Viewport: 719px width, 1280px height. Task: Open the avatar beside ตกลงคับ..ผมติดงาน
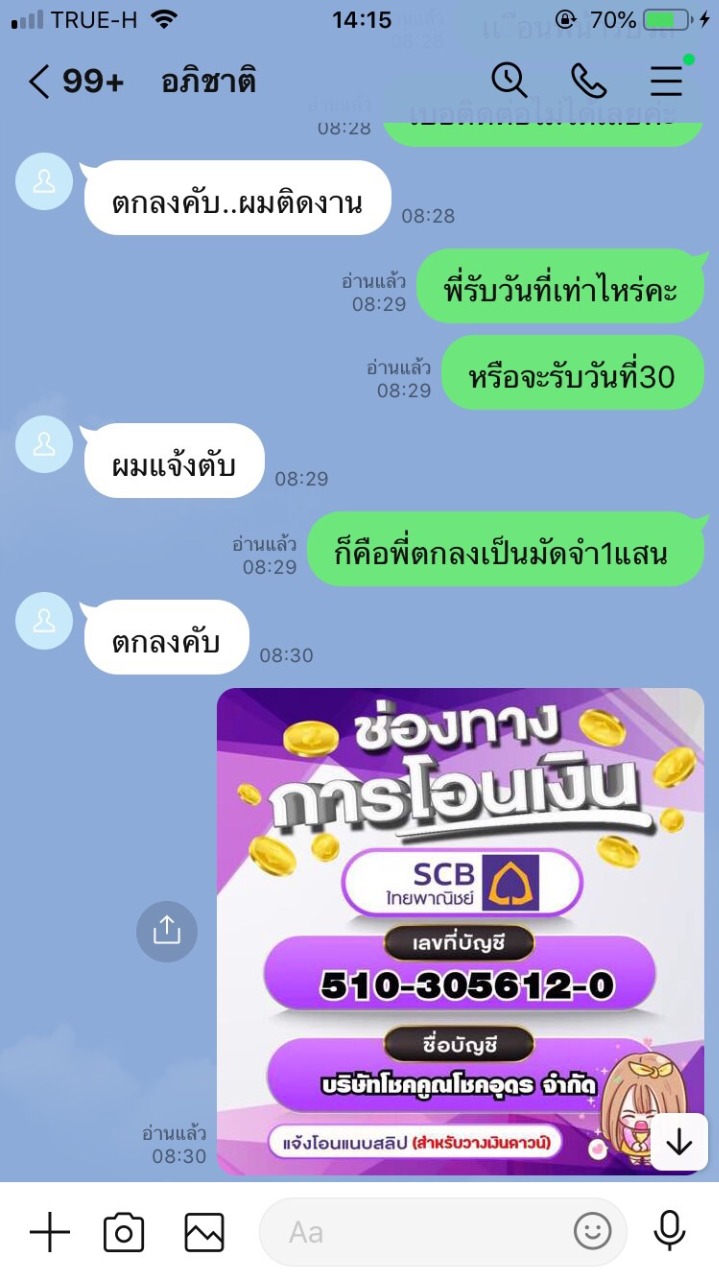[x=45, y=182]
